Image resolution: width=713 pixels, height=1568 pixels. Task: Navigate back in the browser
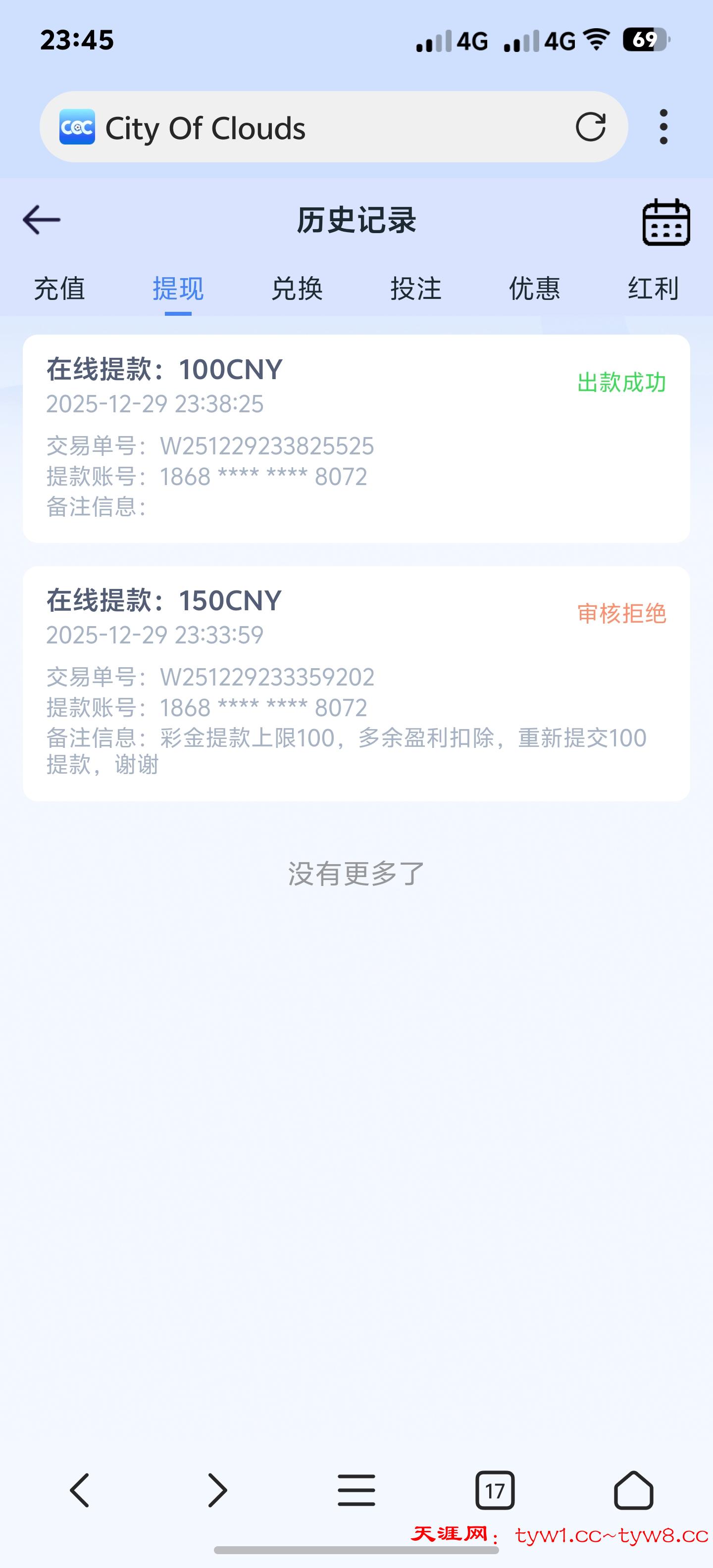[80, 1490]
